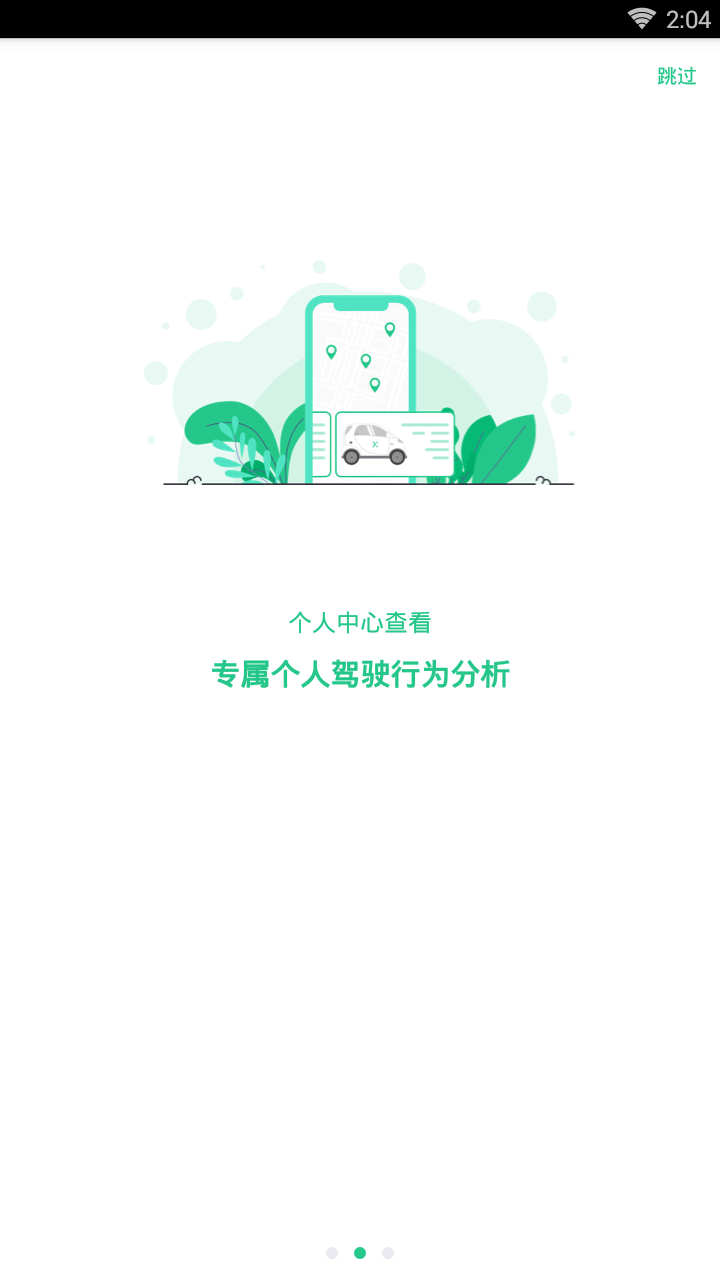Viewport: 720px width, 1280px height.
Task: Collapse the onboarding by tapping the active dot
Action: tap(360, 1251)
